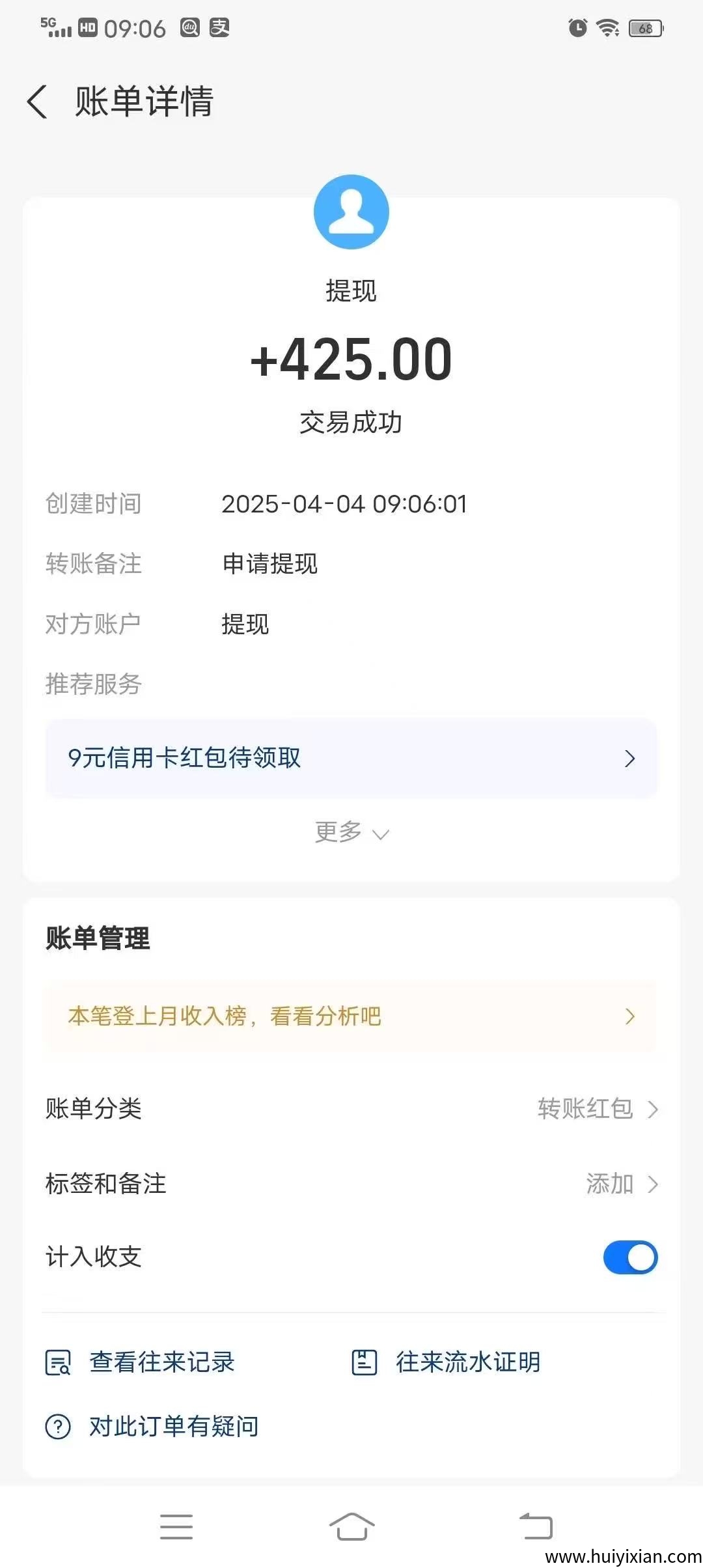Viewport: 703px width, 1568px height.
Task: Add a note under 标签和备注
Action: click(x=621, y=1184)
